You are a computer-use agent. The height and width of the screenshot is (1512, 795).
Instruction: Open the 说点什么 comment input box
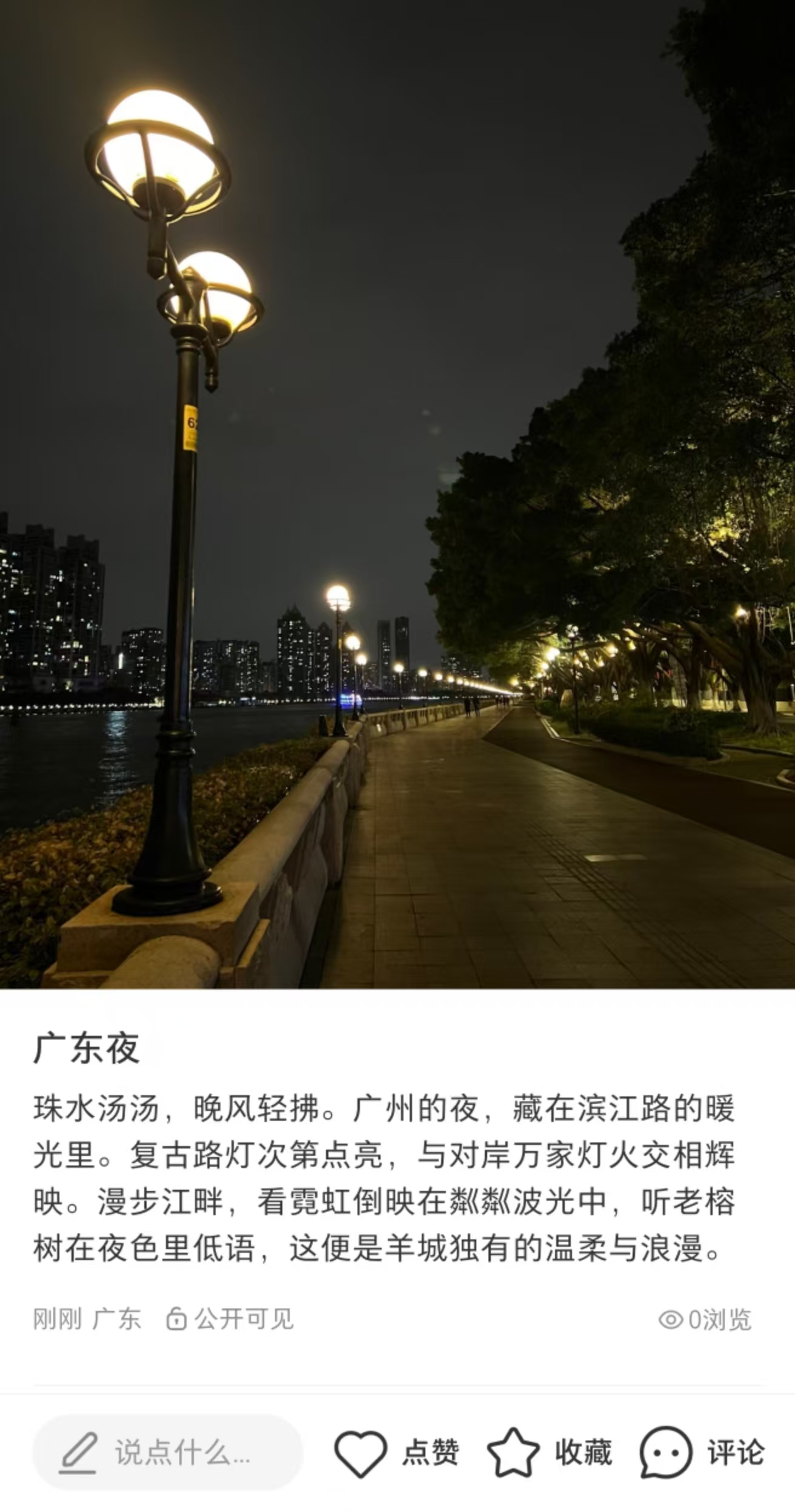[x=168, y=1453]
